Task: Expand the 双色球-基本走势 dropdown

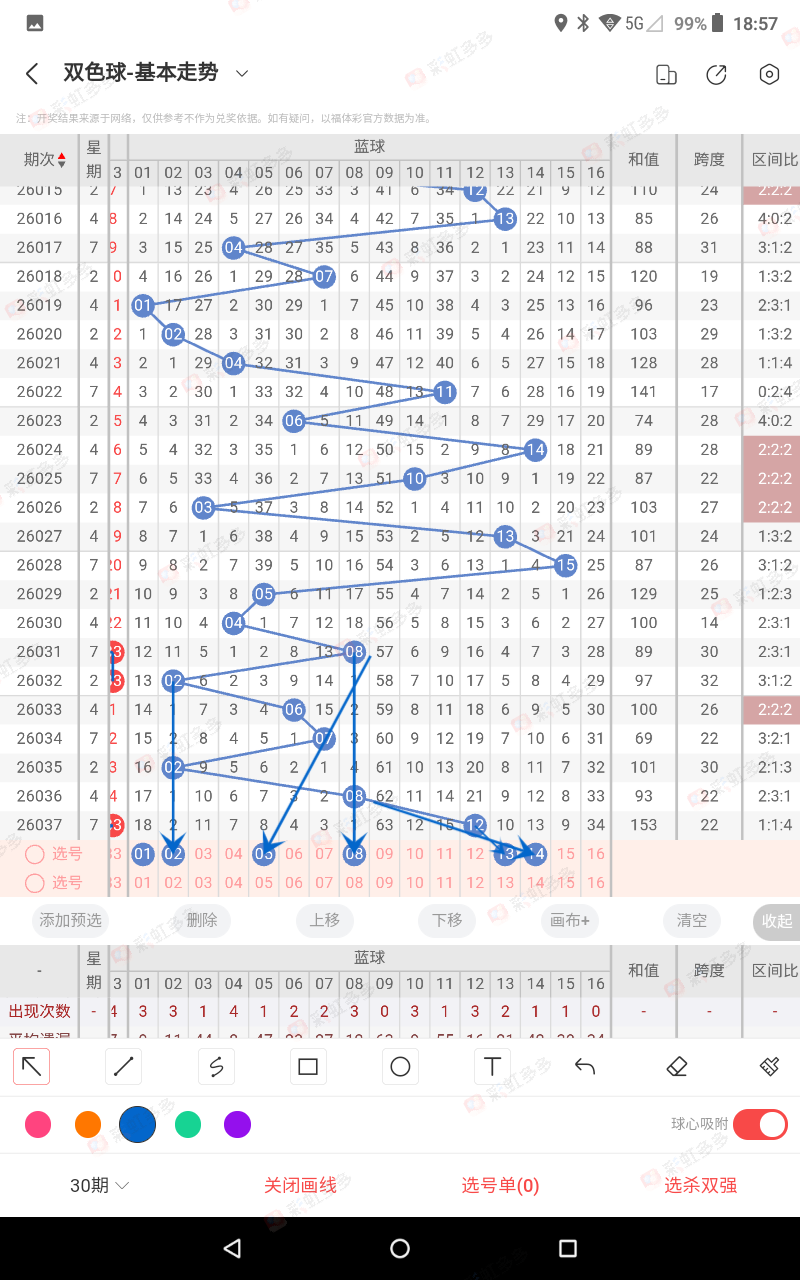Action: coord(241,73)
